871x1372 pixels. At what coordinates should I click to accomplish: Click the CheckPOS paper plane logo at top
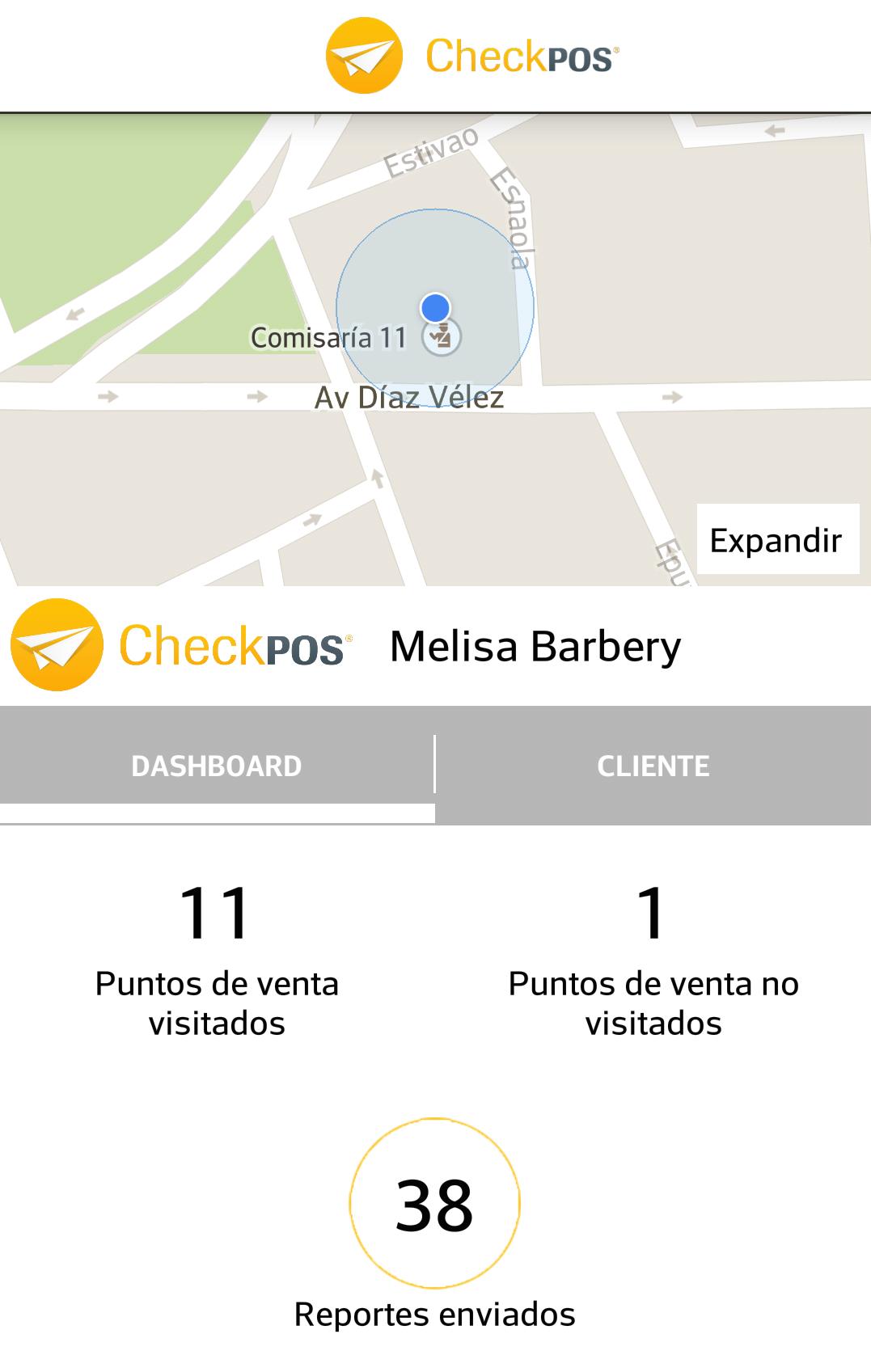click(362, 53)
